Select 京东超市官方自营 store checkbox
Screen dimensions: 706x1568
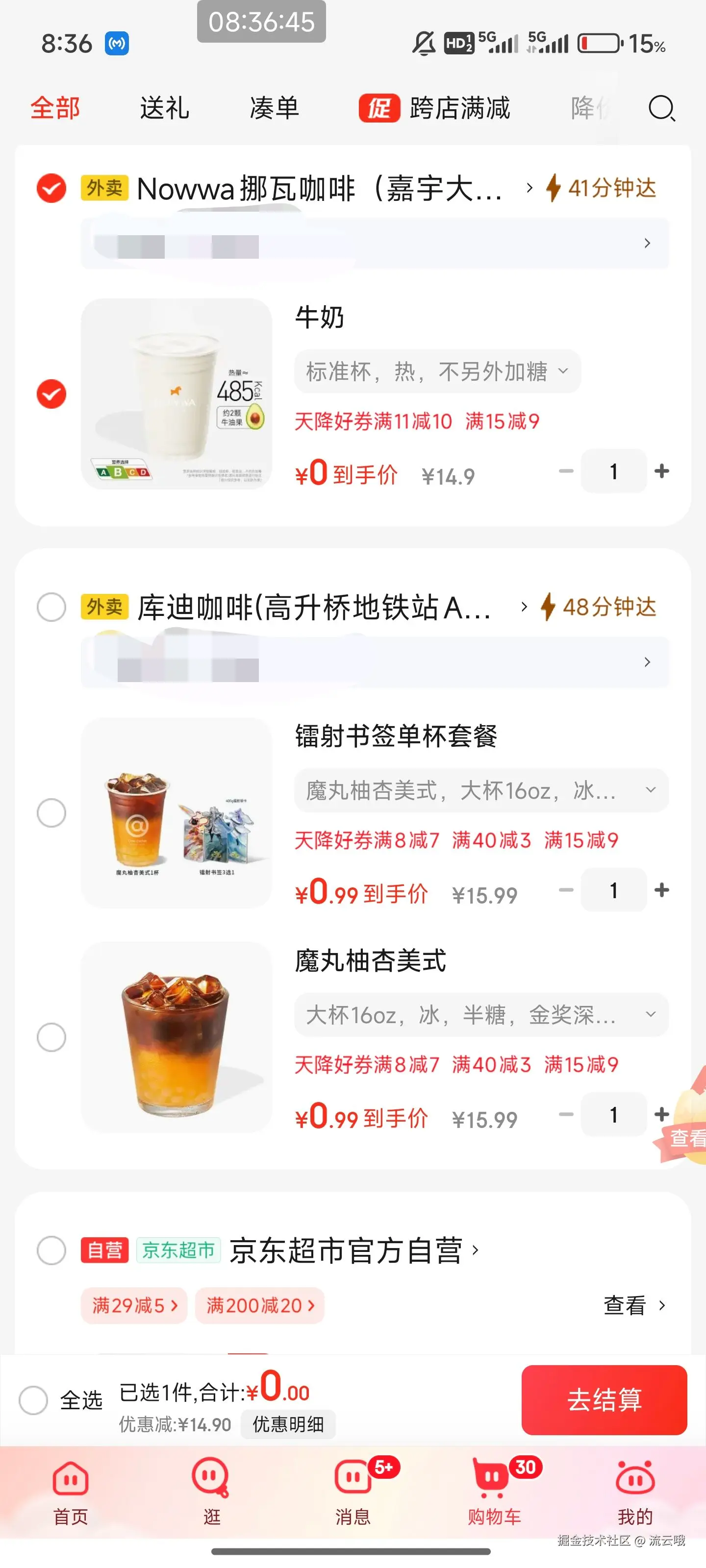tap(51, 1250)
